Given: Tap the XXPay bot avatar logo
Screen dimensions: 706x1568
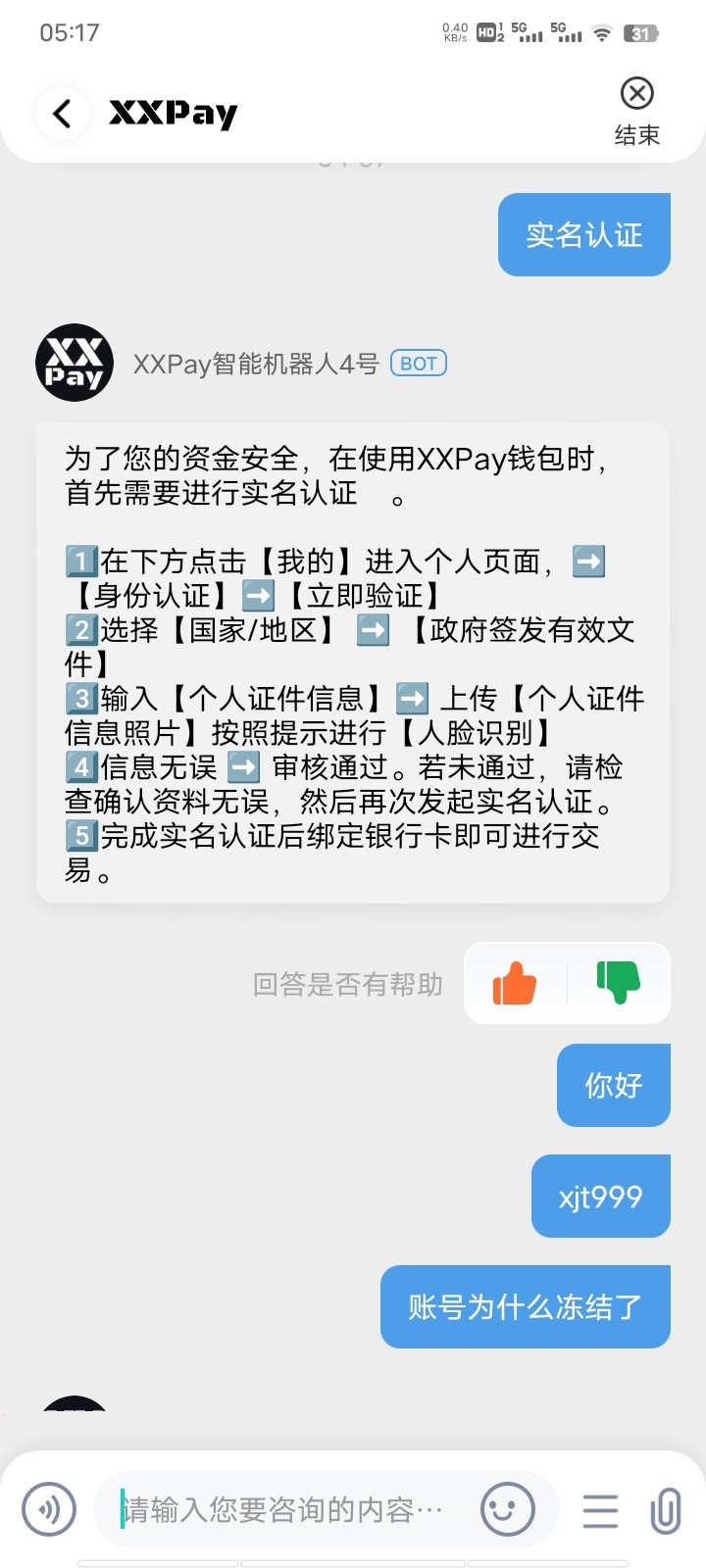Looking at the screenshot, I should click(x=73, y=363).
